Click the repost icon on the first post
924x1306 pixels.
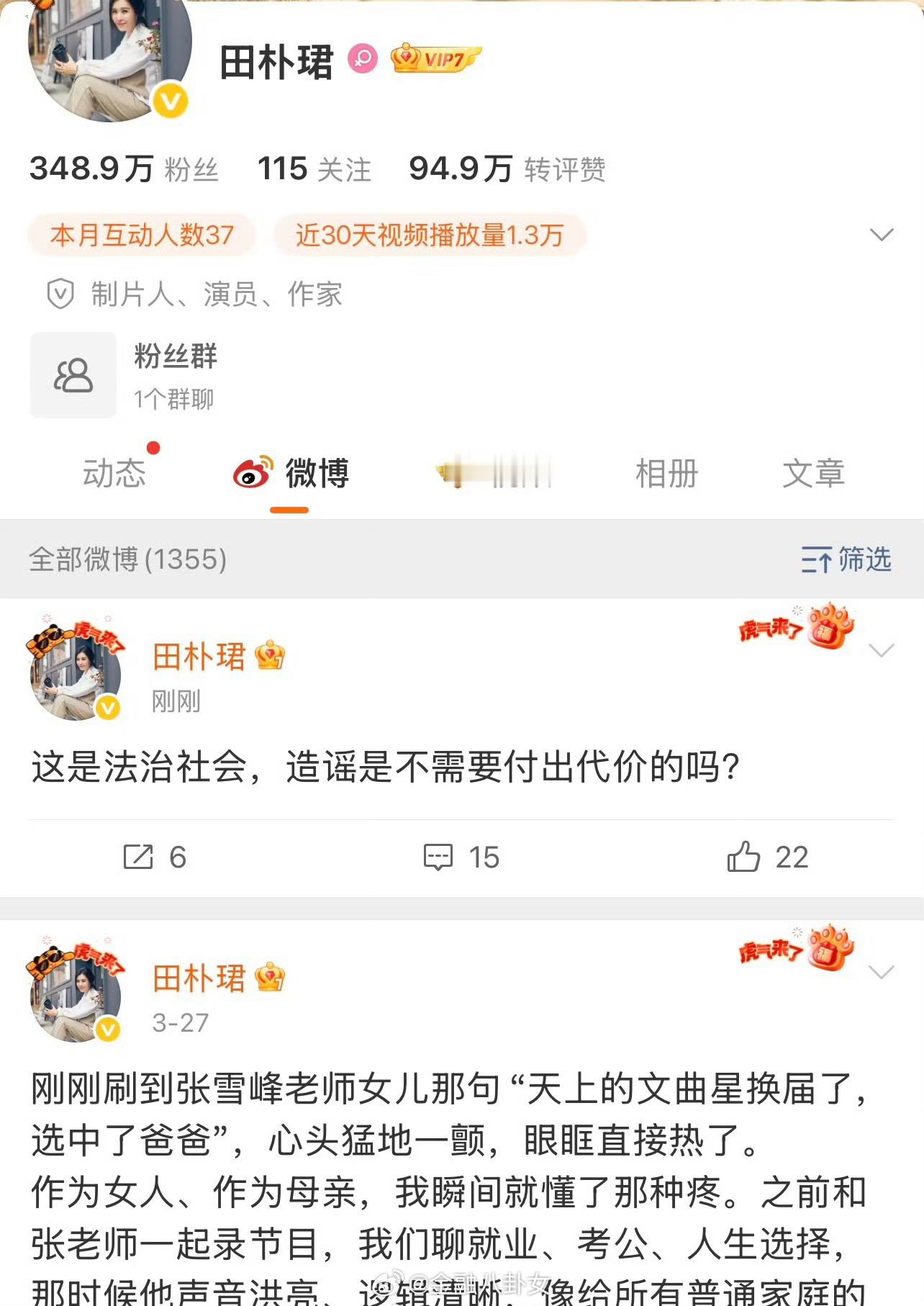[140, 857]
